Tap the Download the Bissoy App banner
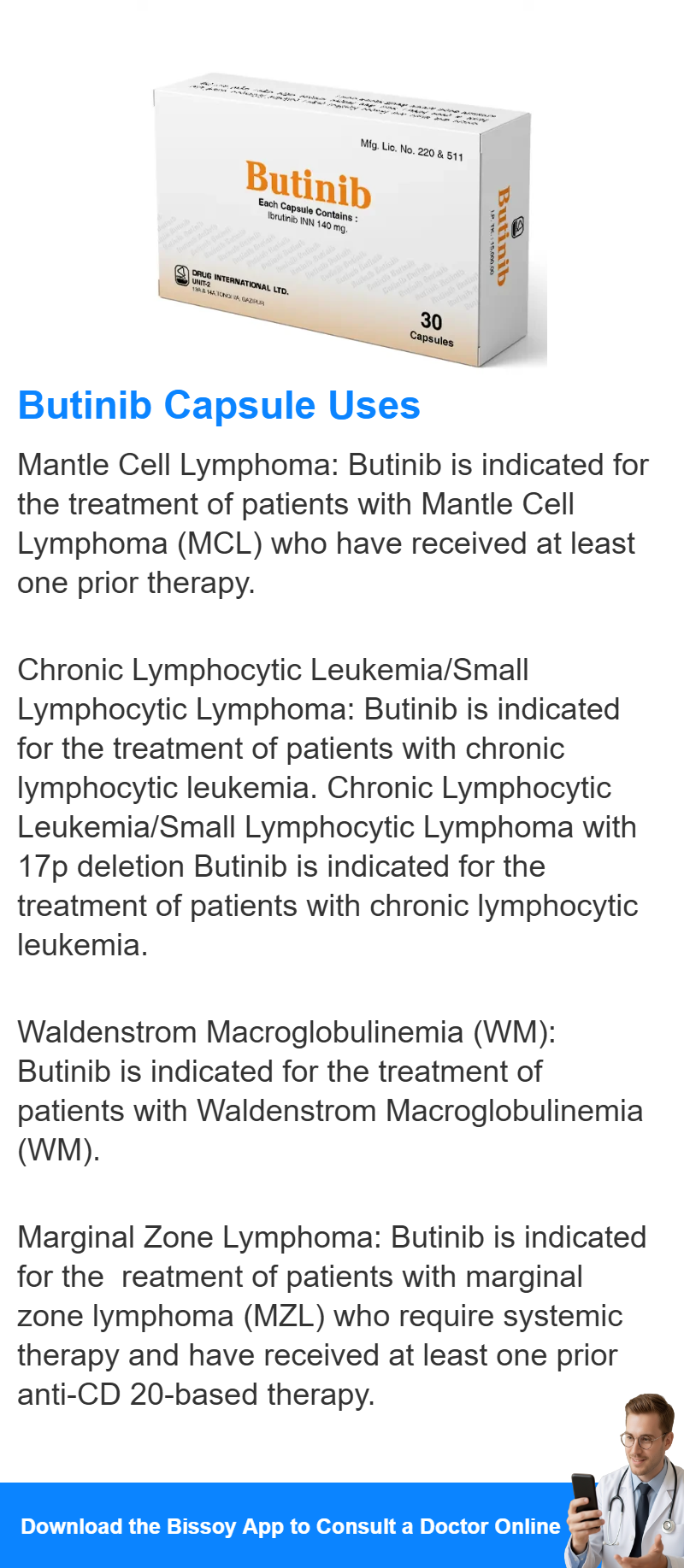Image resolution: width=684 pixels, height=1568 pixels. pos(342,1525)
